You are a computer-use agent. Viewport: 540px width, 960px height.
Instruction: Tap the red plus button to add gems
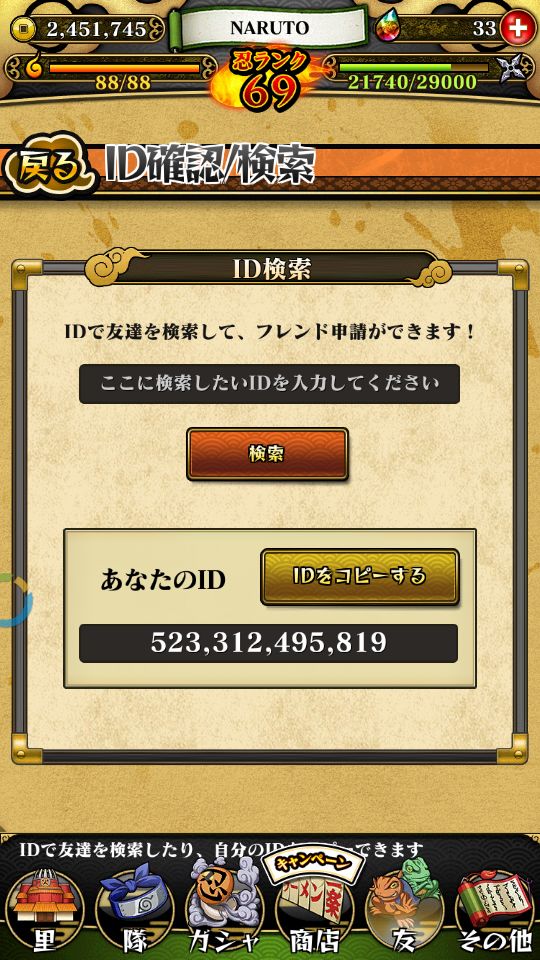point(517,28)
